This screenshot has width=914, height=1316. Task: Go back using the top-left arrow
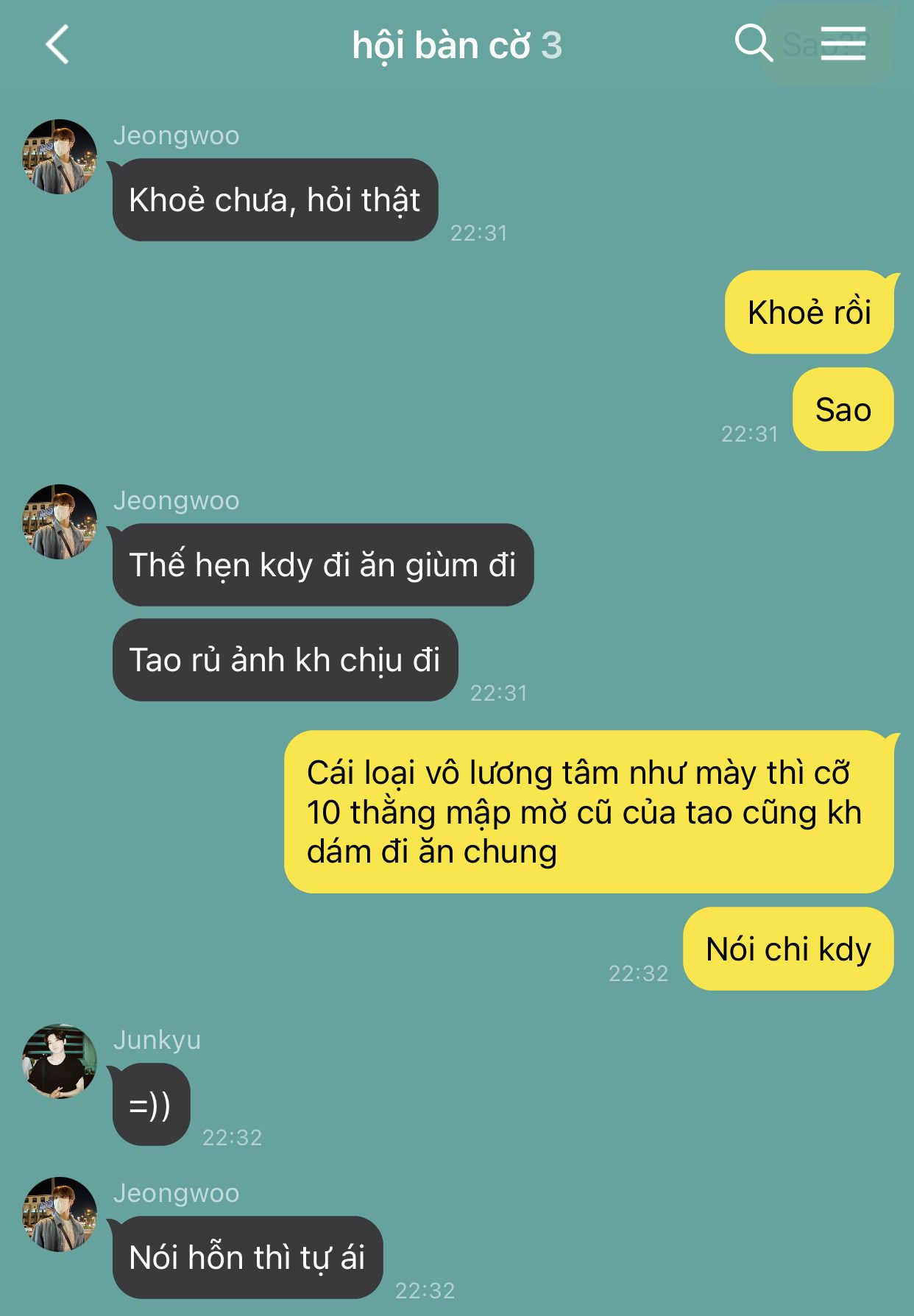pos(57,44)
